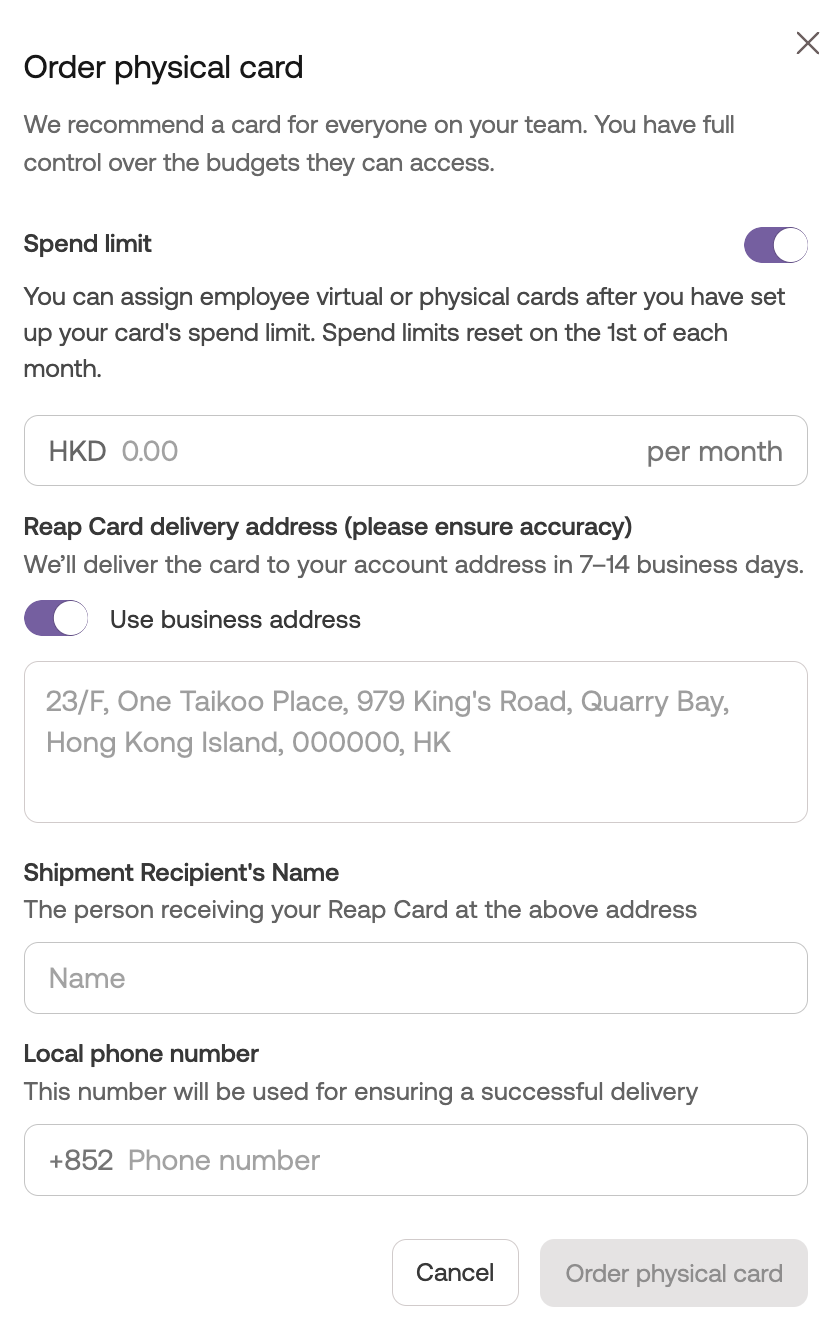Select the Shipment Recipient's Name field
Image resolution: width=840 pixels, height=1328 pixels.
coord(415,978)
